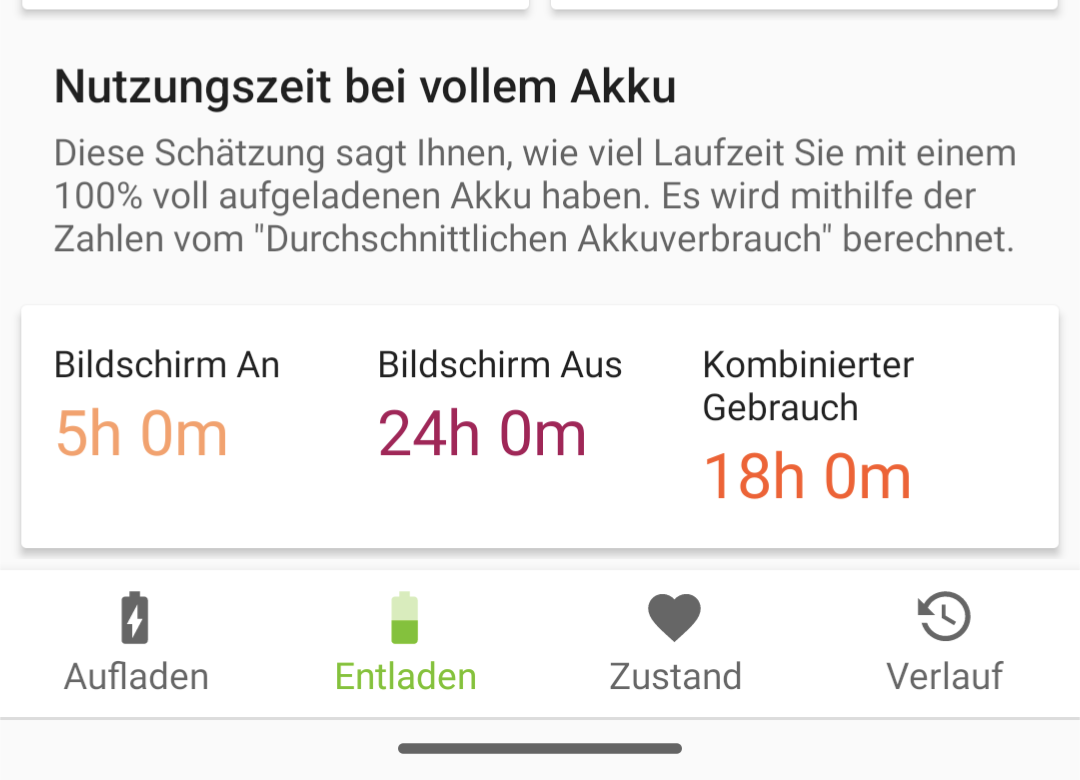Go to the Verlauf tab
Viewport: 1080px width, 780px height.
[944, 643]
